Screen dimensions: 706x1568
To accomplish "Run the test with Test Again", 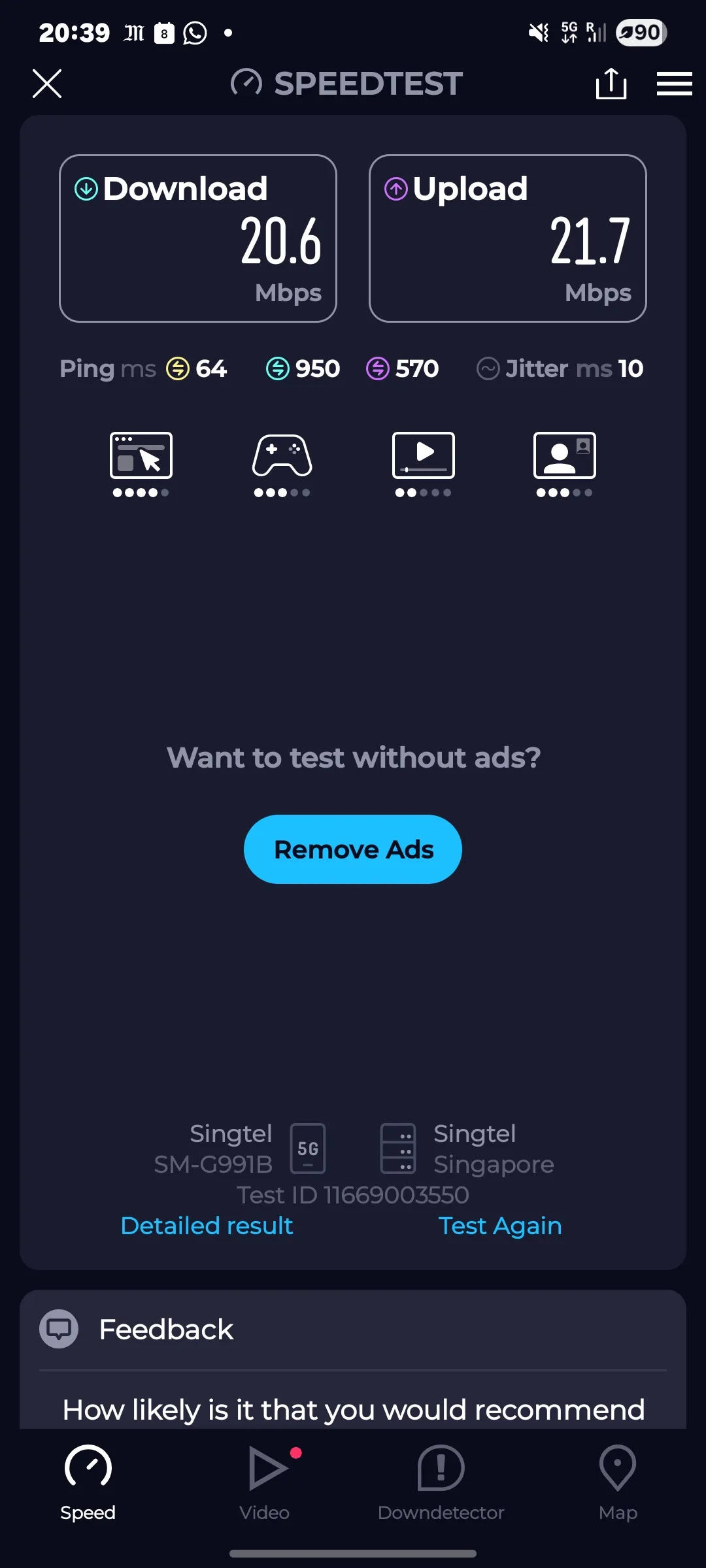I will point(500,1226).
